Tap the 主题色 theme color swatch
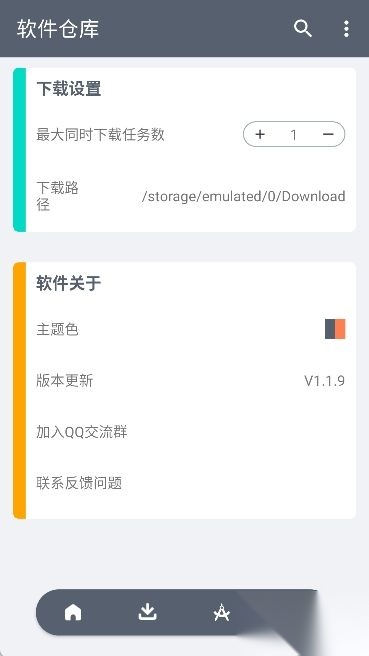Viewport: 369px width, 656px height. (x=335, y=329)
